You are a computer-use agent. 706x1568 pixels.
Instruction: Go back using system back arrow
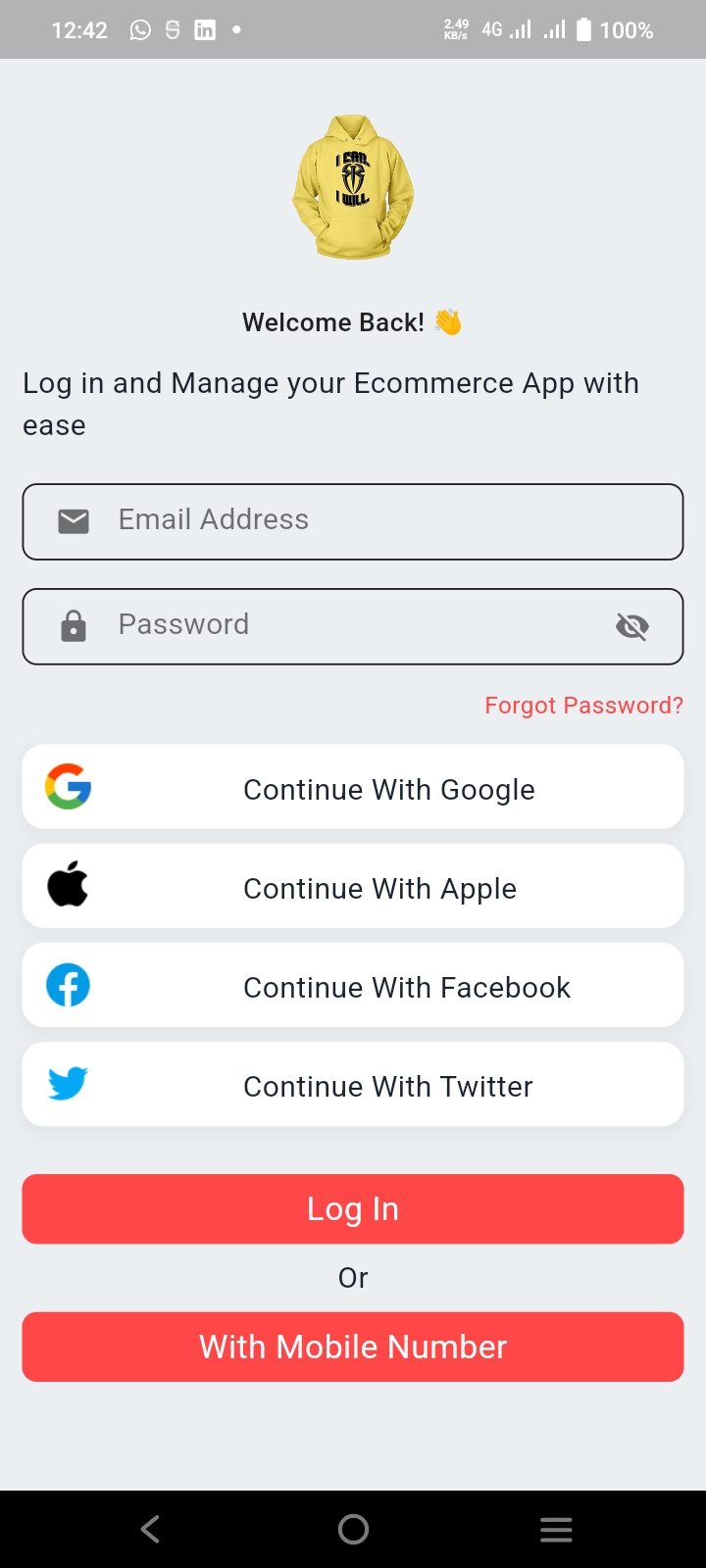pos(150,1529)
